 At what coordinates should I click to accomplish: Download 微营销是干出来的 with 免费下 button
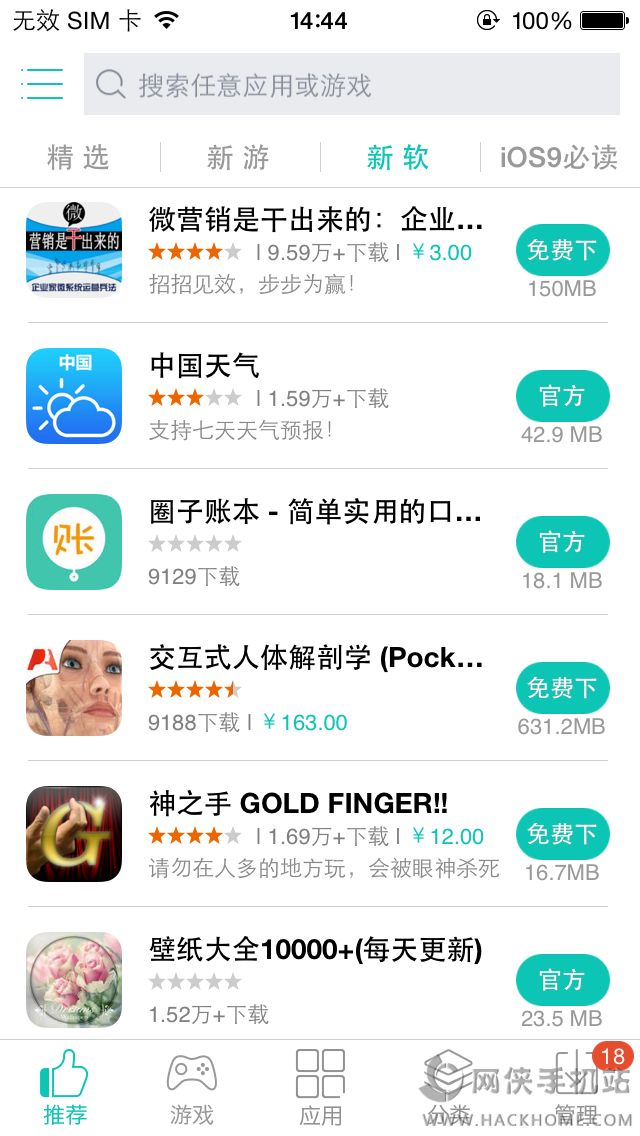click(562, 250)
